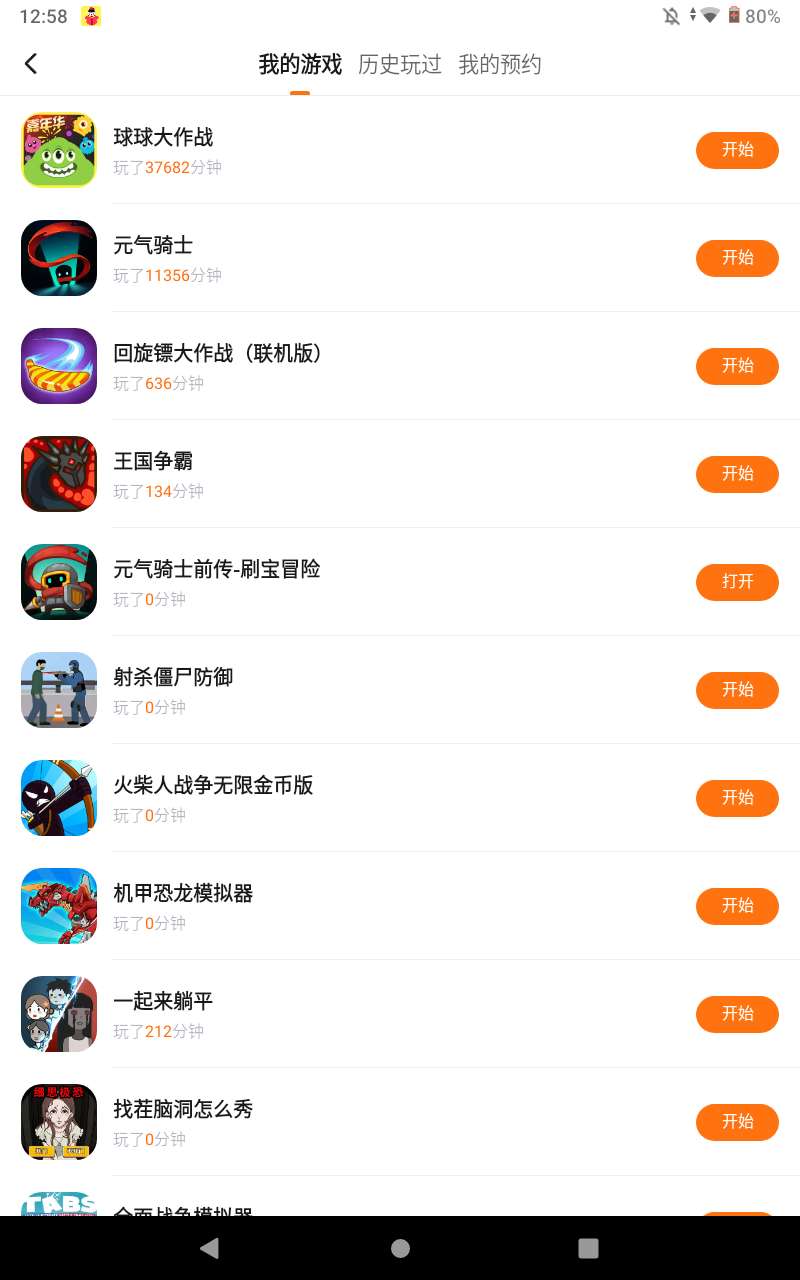
Task: Start playing 王国争霸
Action: (737, 474)
